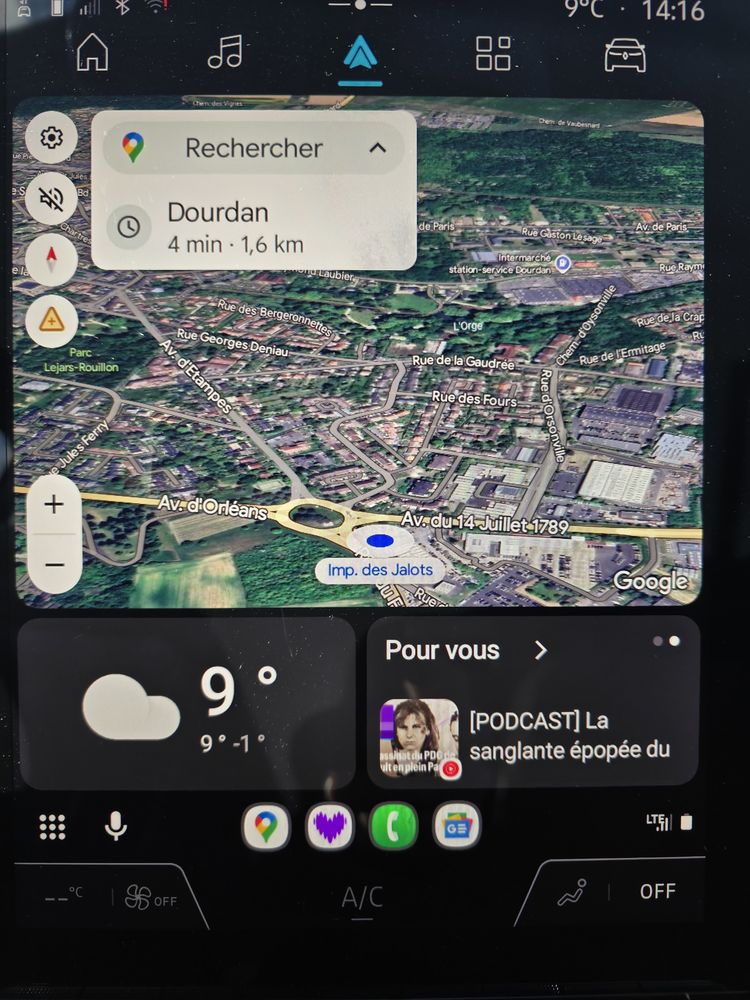Open the apps grid tab
This screenshot has height=1000, width=750.
point(493,53)
